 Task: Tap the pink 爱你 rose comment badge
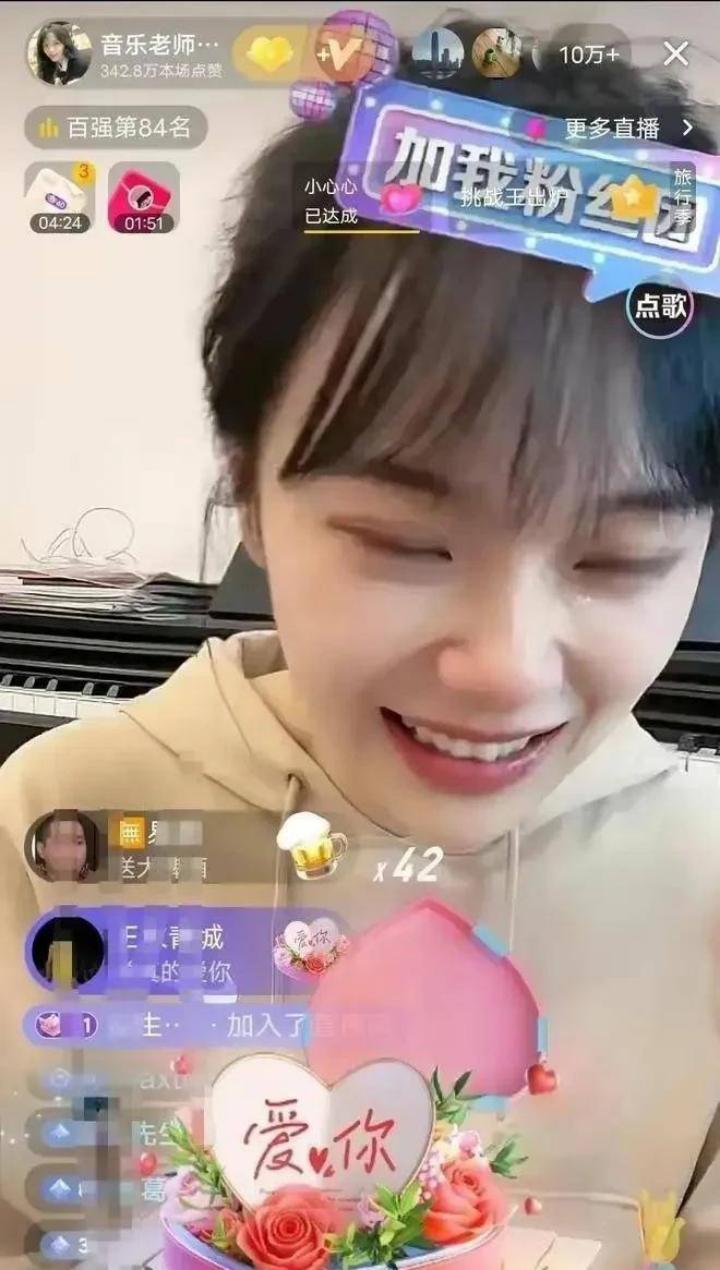click(x=313, y=943)
